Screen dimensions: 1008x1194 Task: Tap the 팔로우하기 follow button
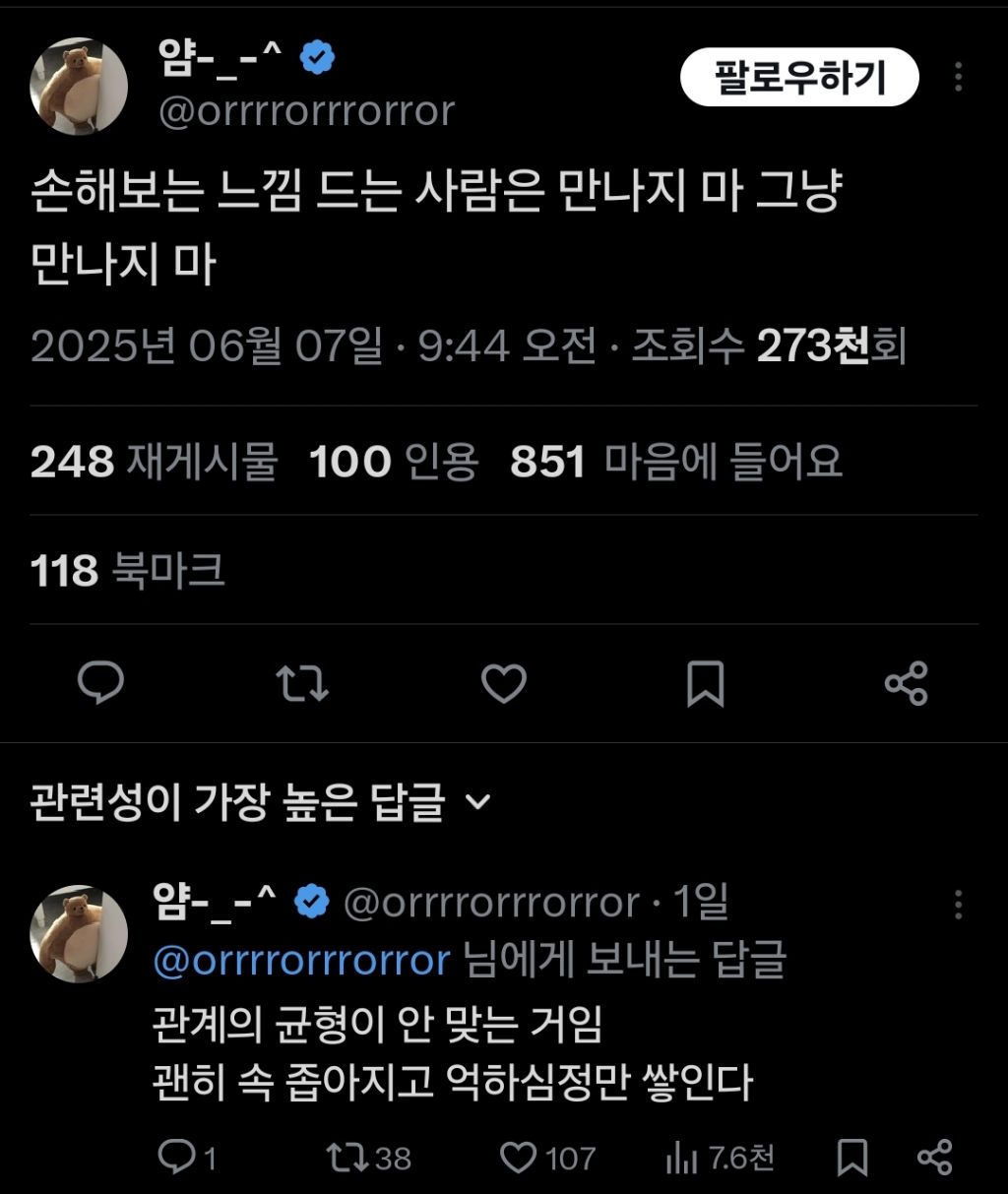pos(799,78)
